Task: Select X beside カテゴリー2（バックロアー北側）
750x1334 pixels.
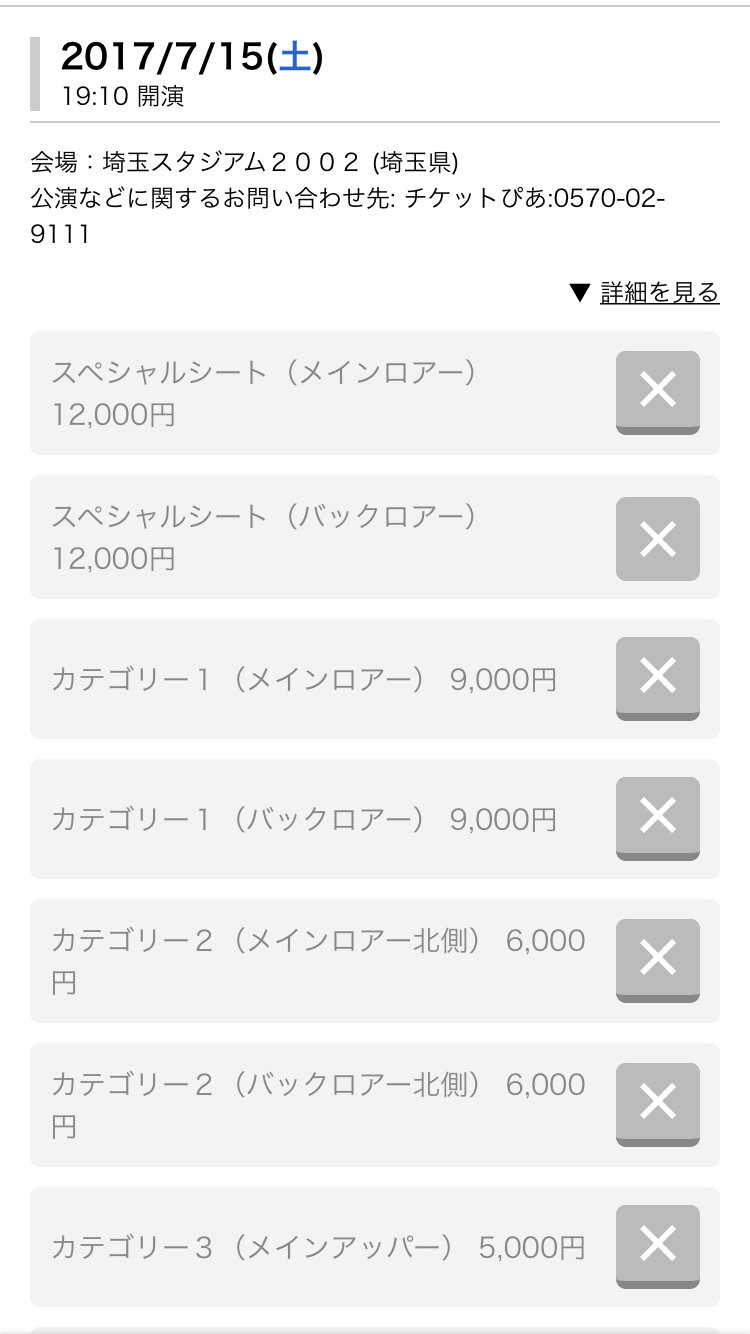Action: [657, 1104]
